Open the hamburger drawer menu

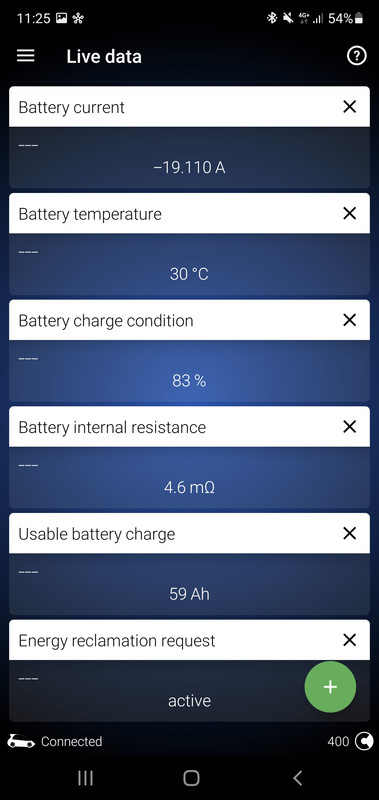click(x=26, y=56)
